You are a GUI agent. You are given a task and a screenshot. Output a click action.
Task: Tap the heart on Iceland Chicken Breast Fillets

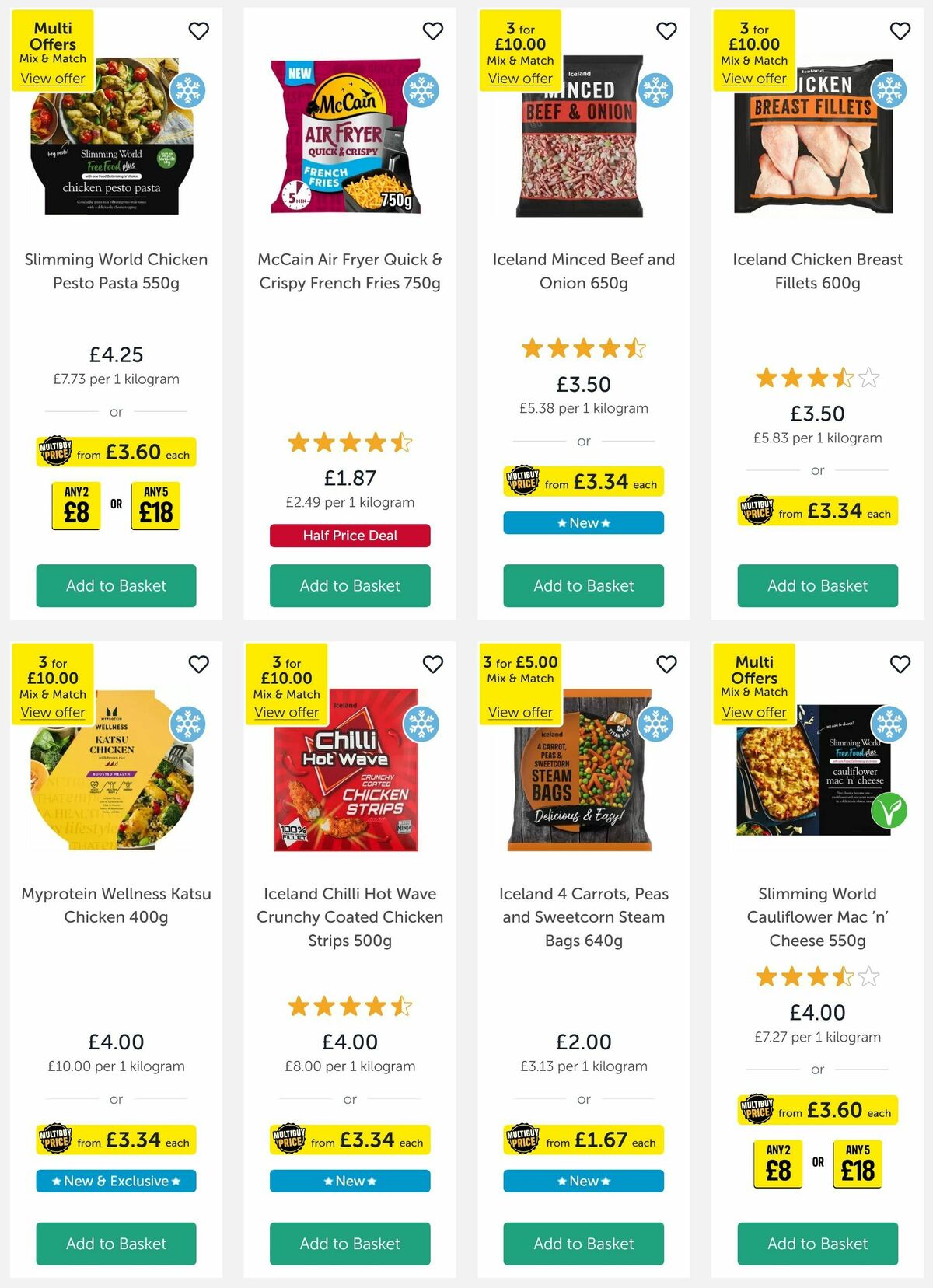(x=900, y=31)
